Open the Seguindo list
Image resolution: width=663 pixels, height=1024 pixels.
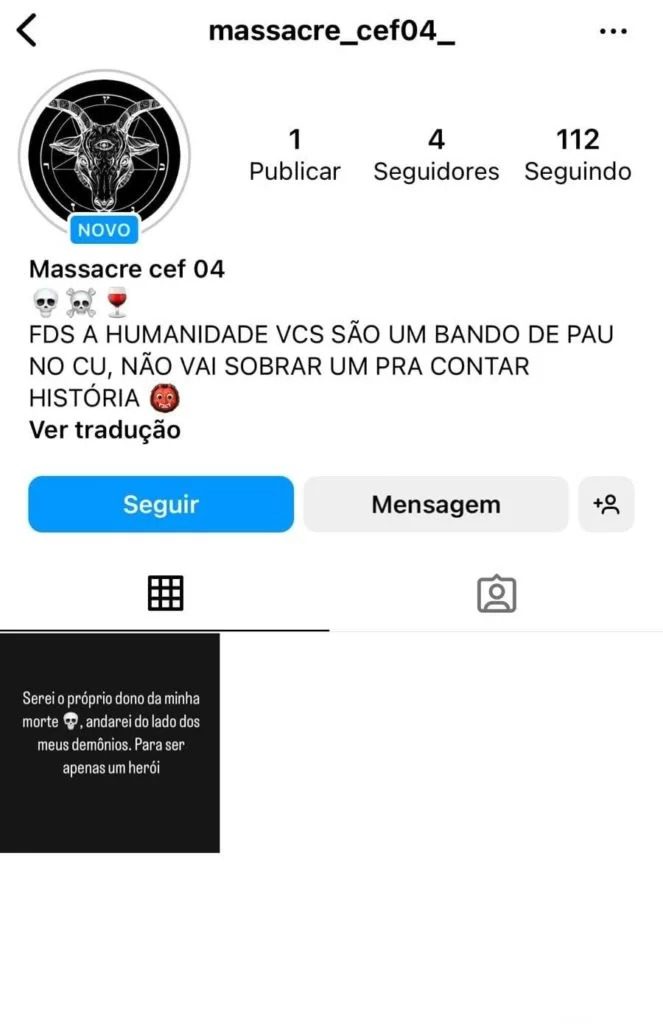(578, 155)
